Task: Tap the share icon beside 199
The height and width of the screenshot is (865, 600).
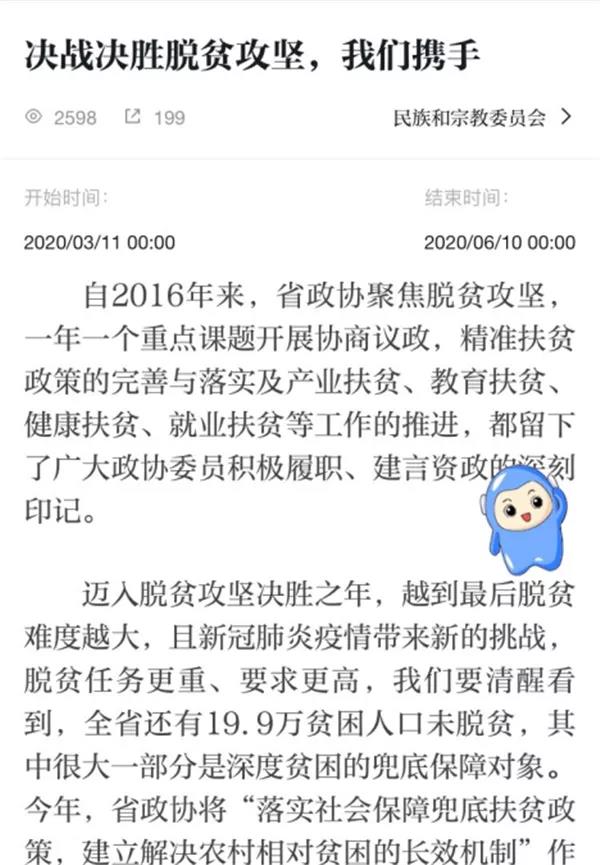Action: pyautogui.click(x=132, y=117)
